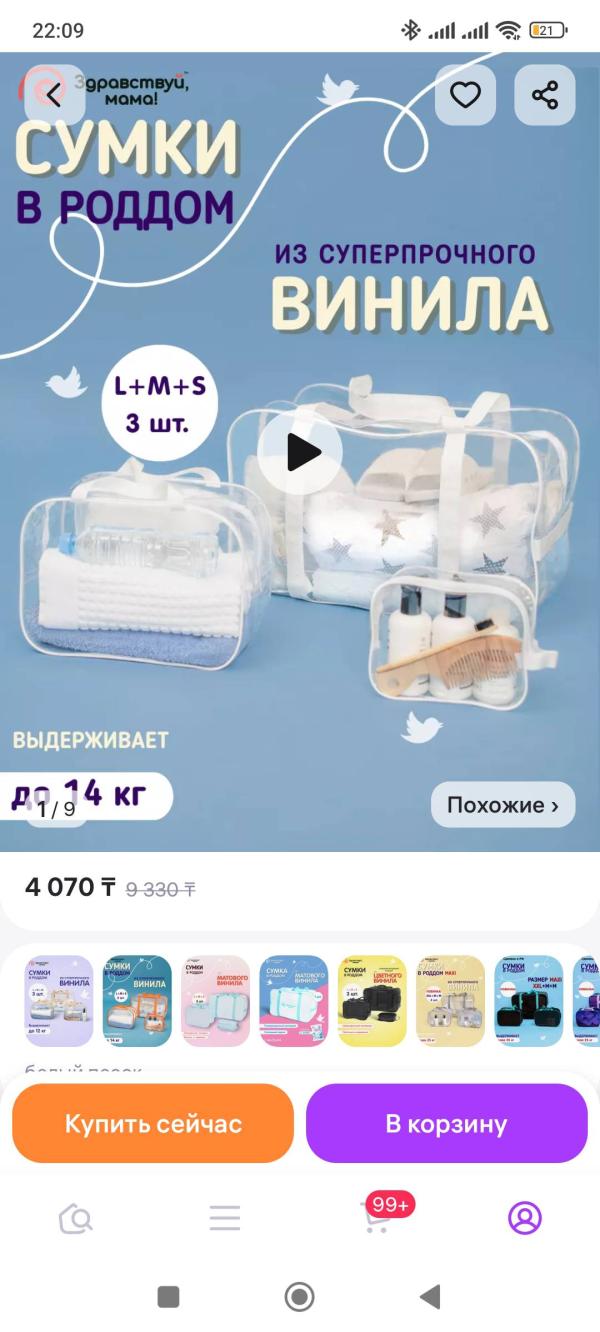Open the home search tab

[x=75, y=1218]
